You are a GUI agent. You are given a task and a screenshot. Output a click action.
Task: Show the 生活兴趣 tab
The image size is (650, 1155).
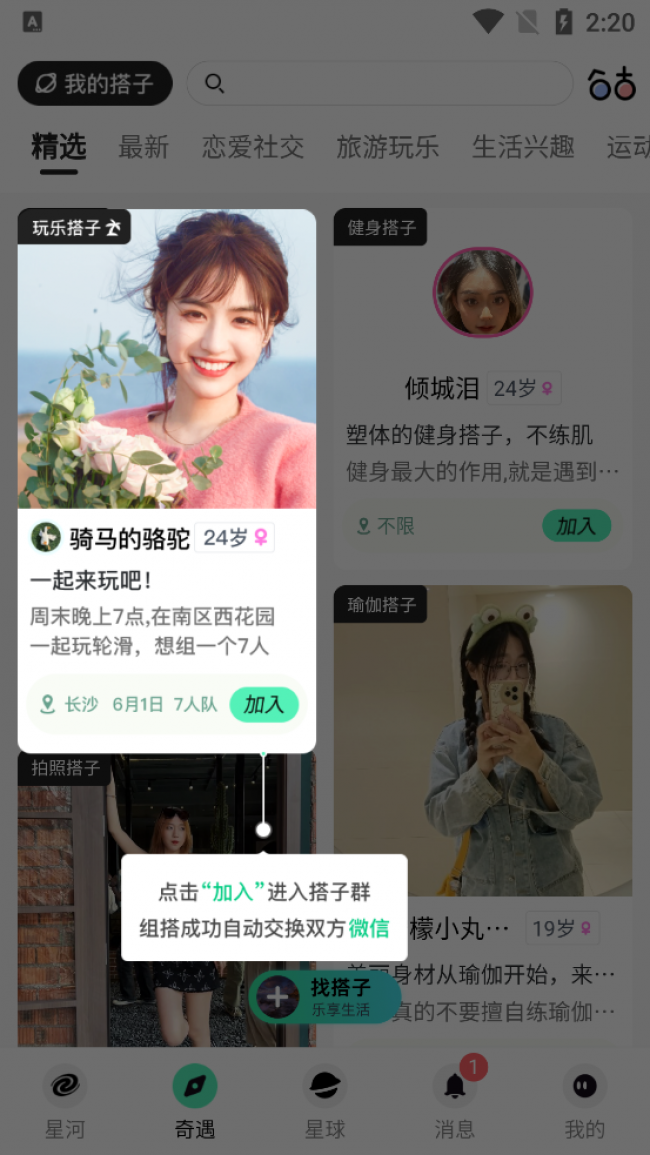(523, 147)
